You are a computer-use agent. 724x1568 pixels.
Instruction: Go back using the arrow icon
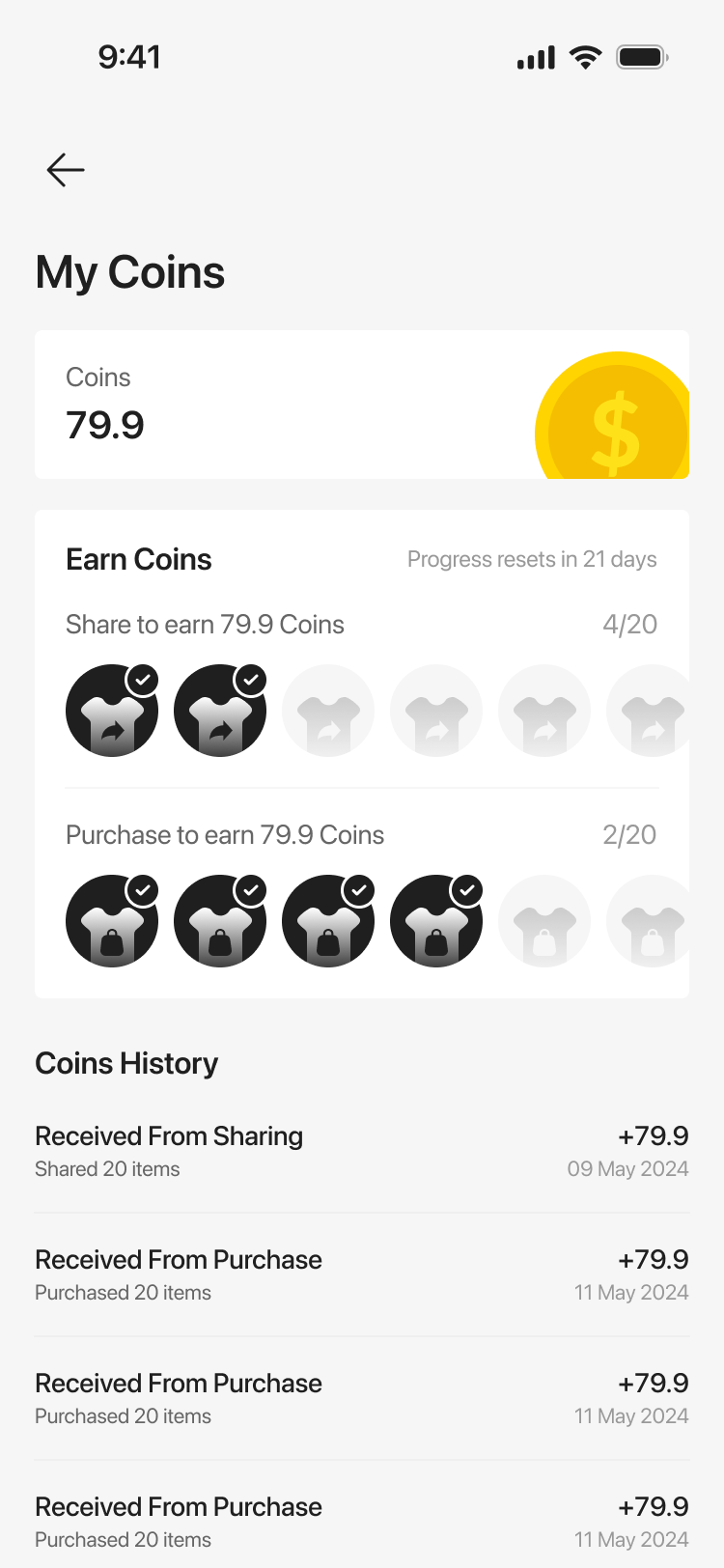66,170
